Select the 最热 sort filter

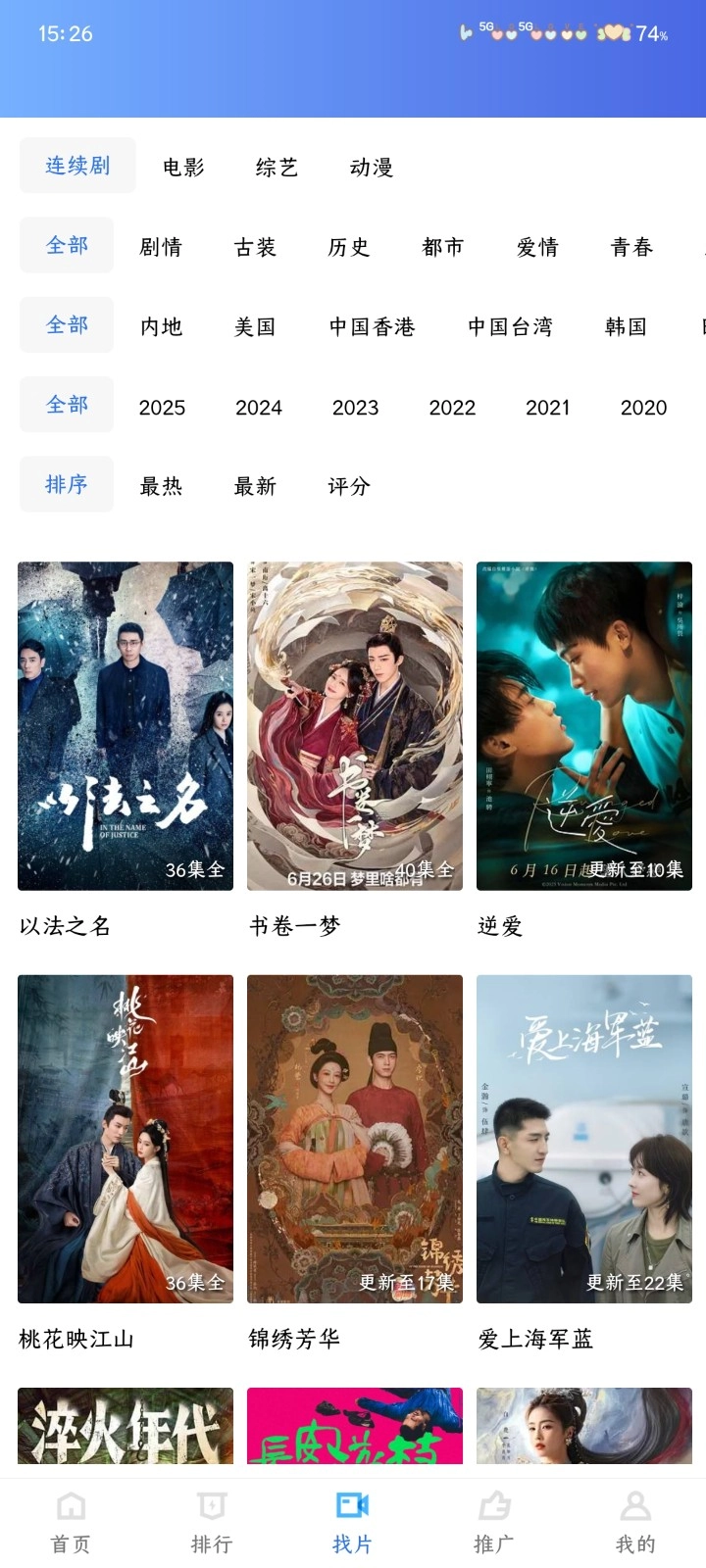(161, 485)
